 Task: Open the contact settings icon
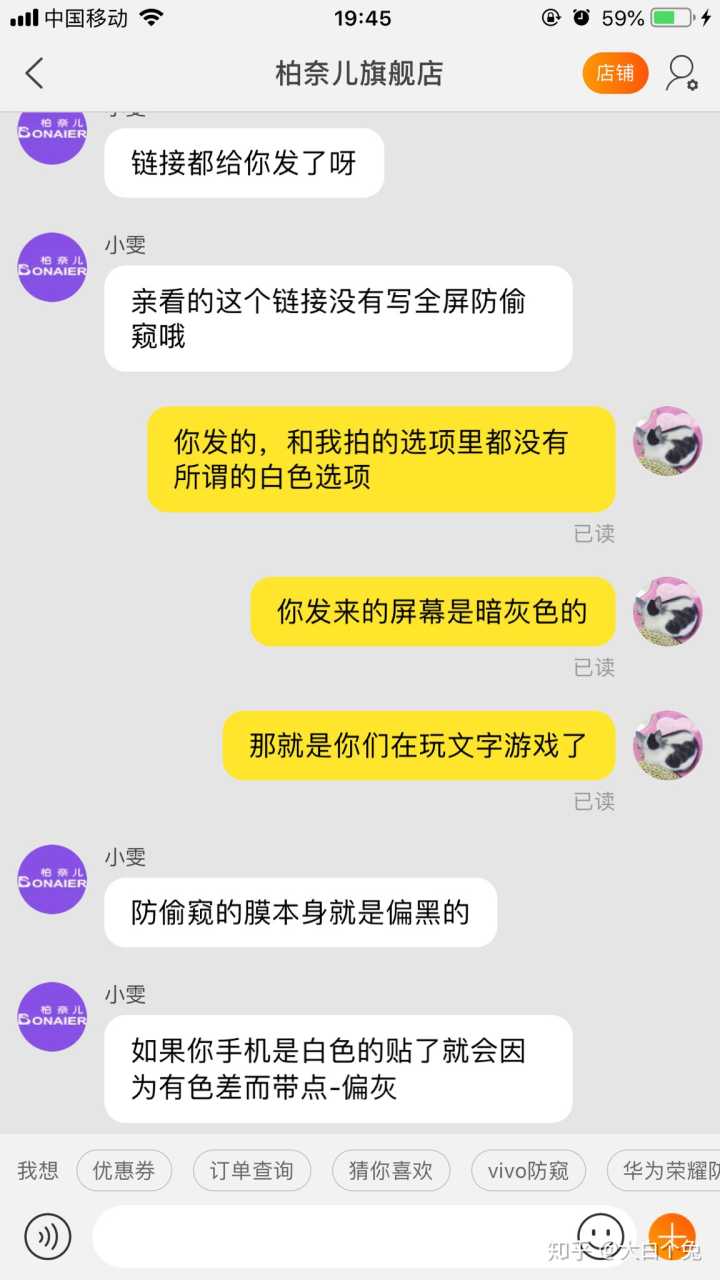682,73
